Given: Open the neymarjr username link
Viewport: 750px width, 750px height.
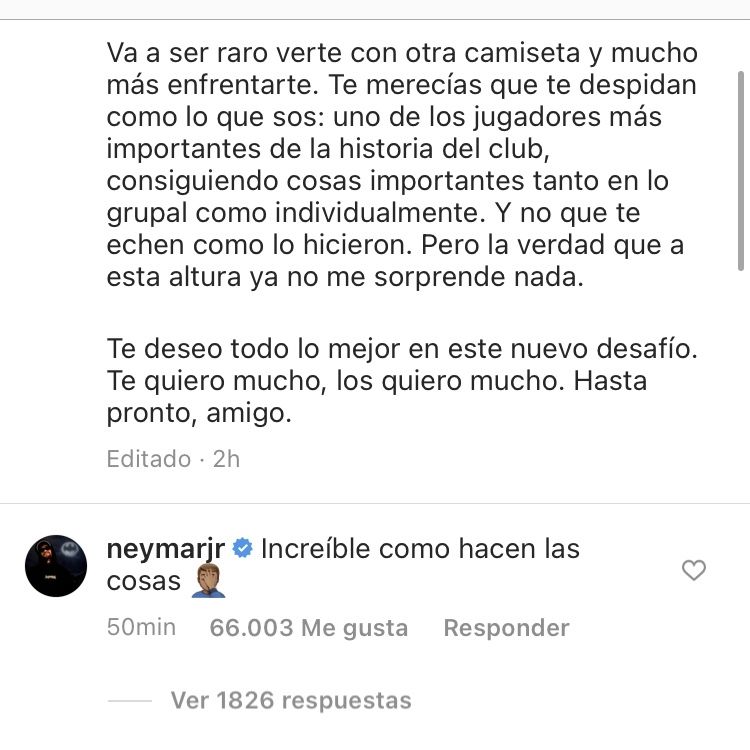Looking at the screenshot, I should pyautogui.click(x=166, y=548).
